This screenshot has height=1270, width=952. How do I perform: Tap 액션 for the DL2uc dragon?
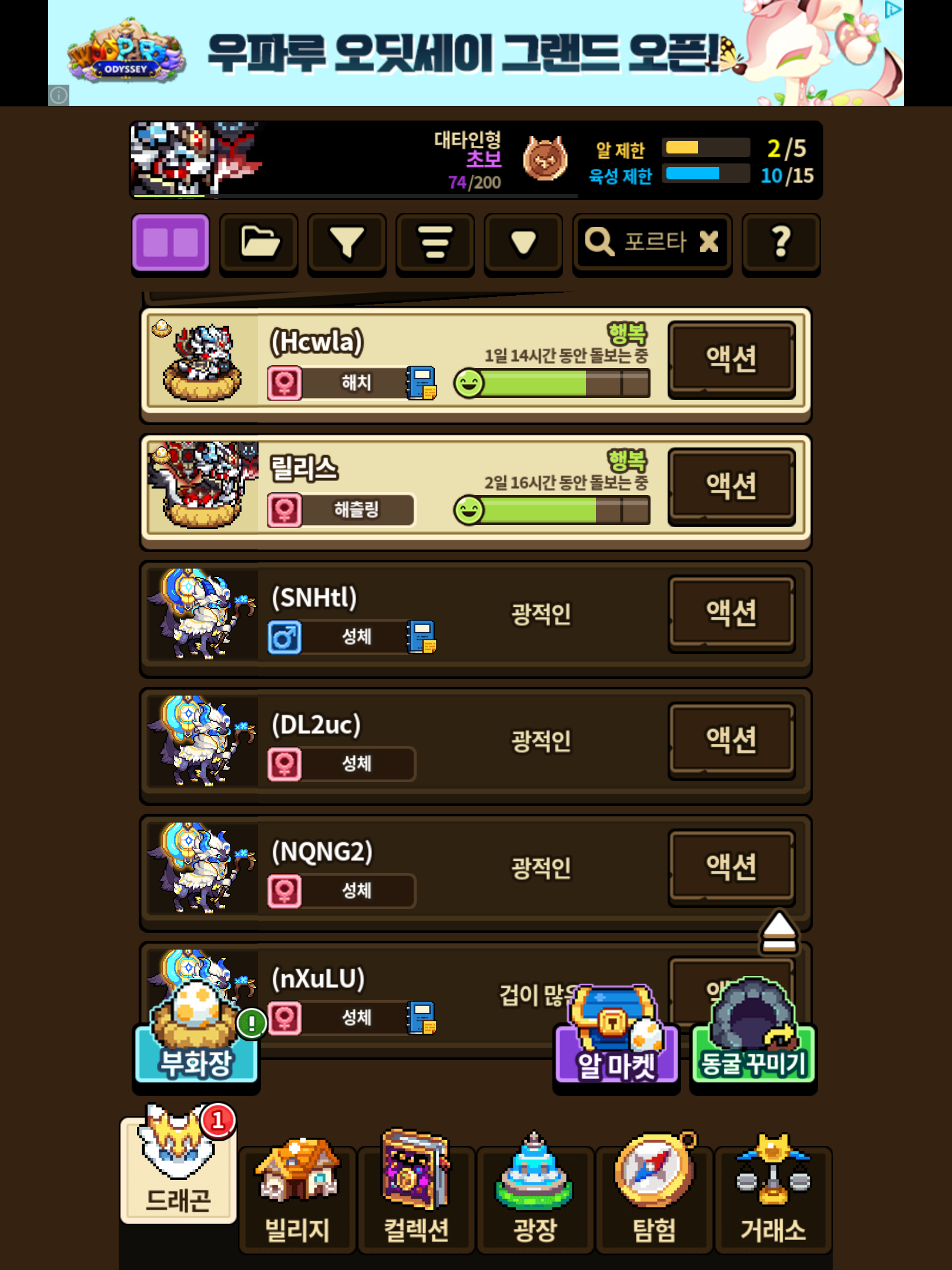732,740
